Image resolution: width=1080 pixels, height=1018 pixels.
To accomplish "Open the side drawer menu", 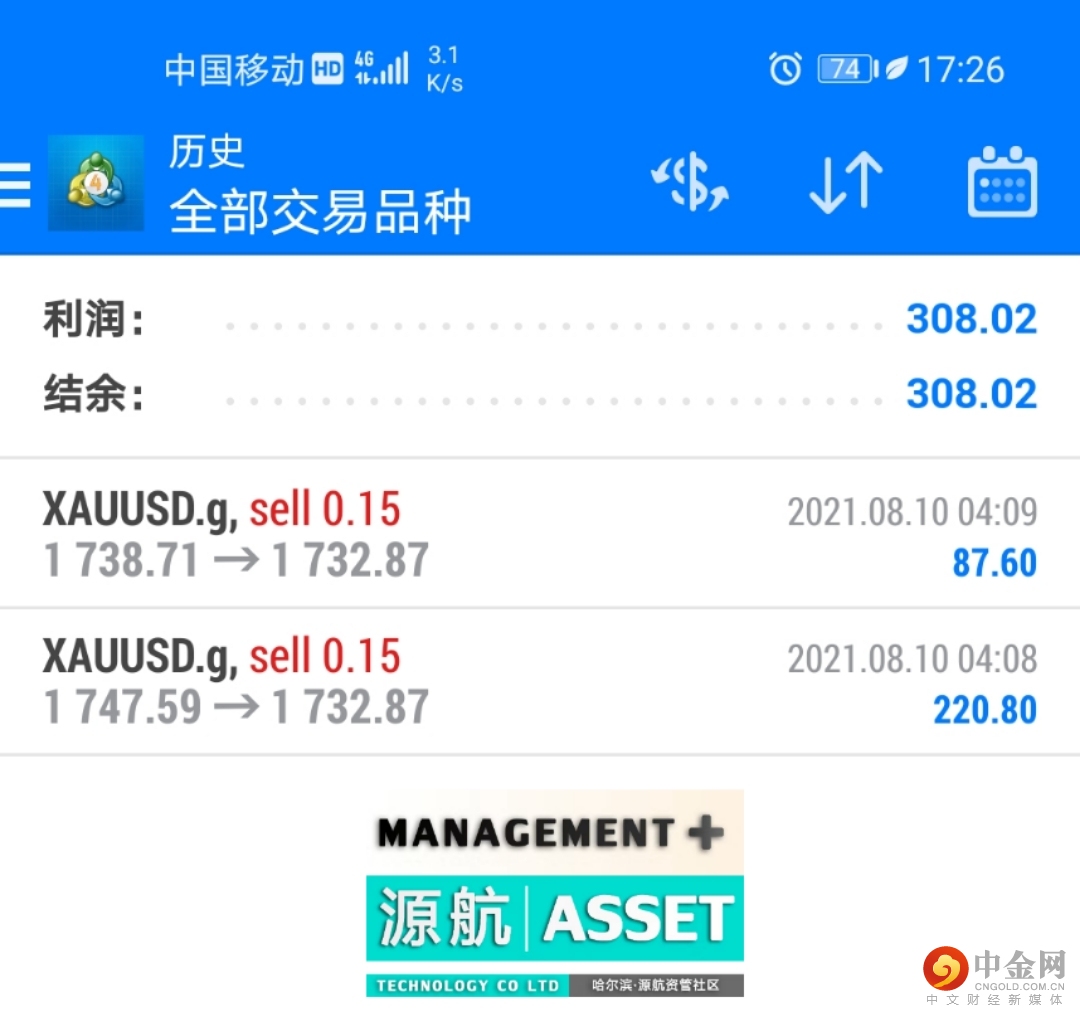I will 16,185.
